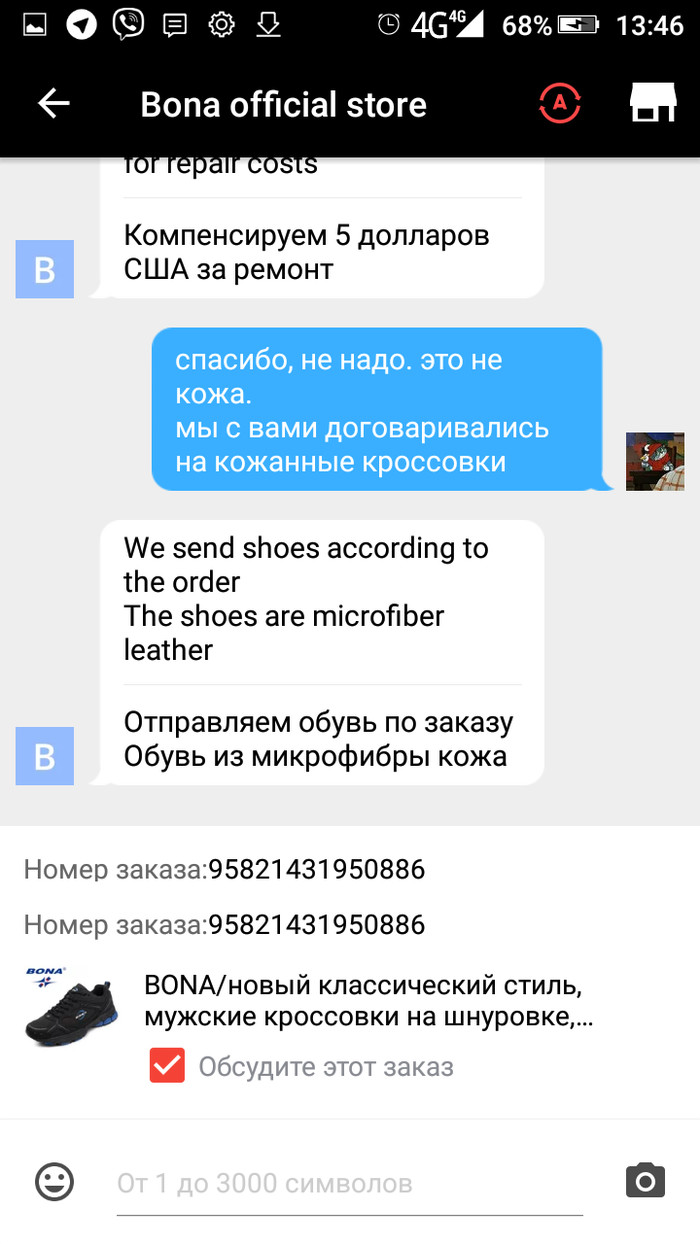Open the emoji picker
This screenshot has height=1244, width=700.
click(55, 1182)
